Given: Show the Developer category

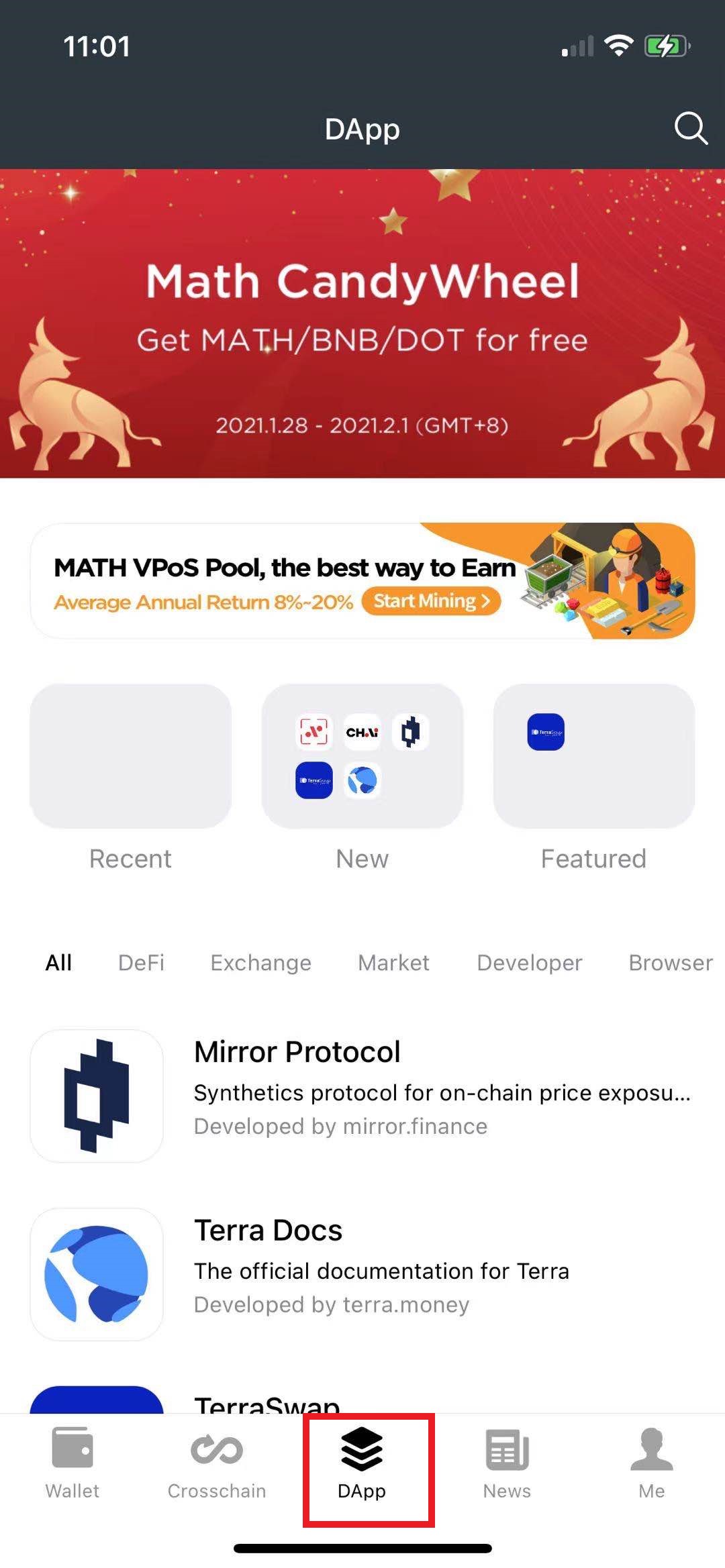Looking at the screenshot, I should pos(529,963).
